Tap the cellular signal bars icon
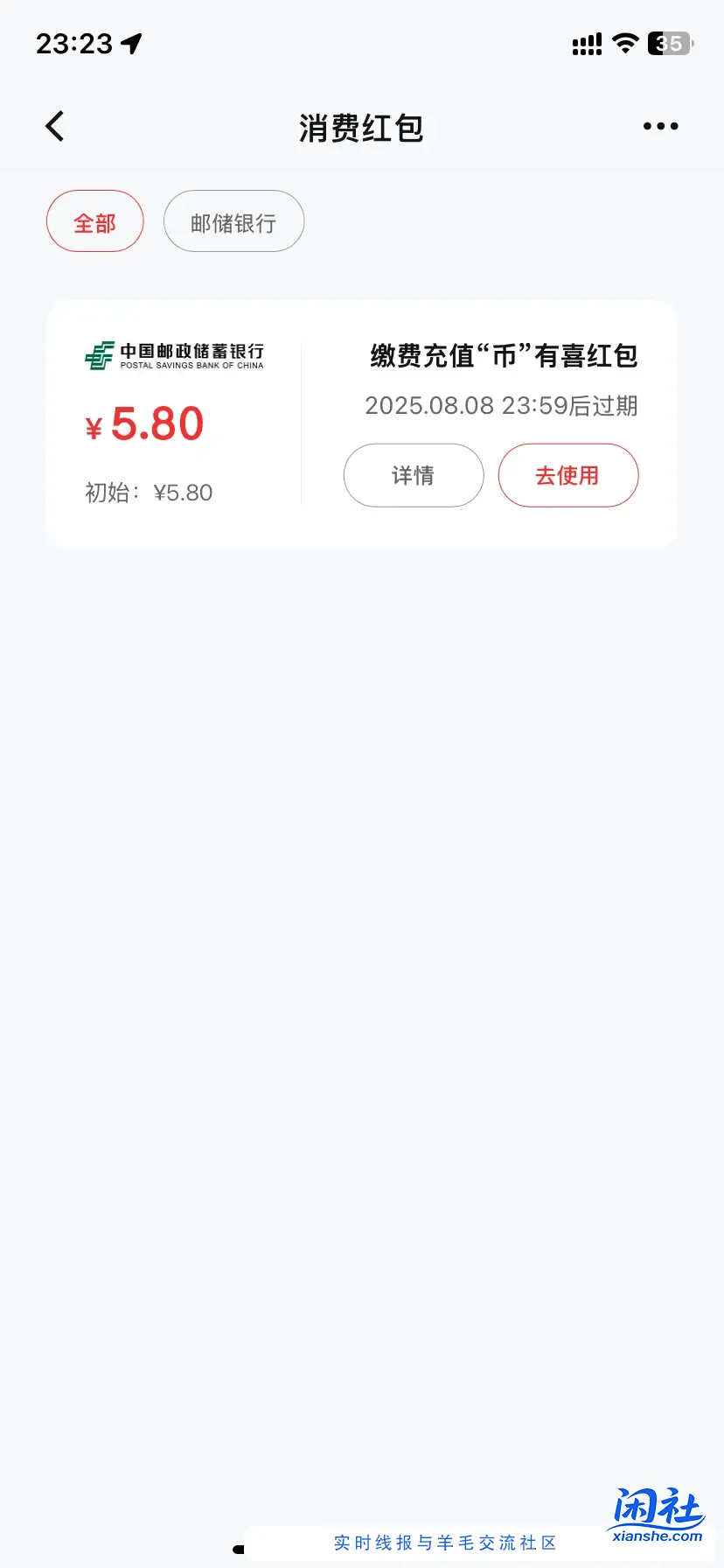This screenshot has width=724, height=1568. (x=586, y=43)
